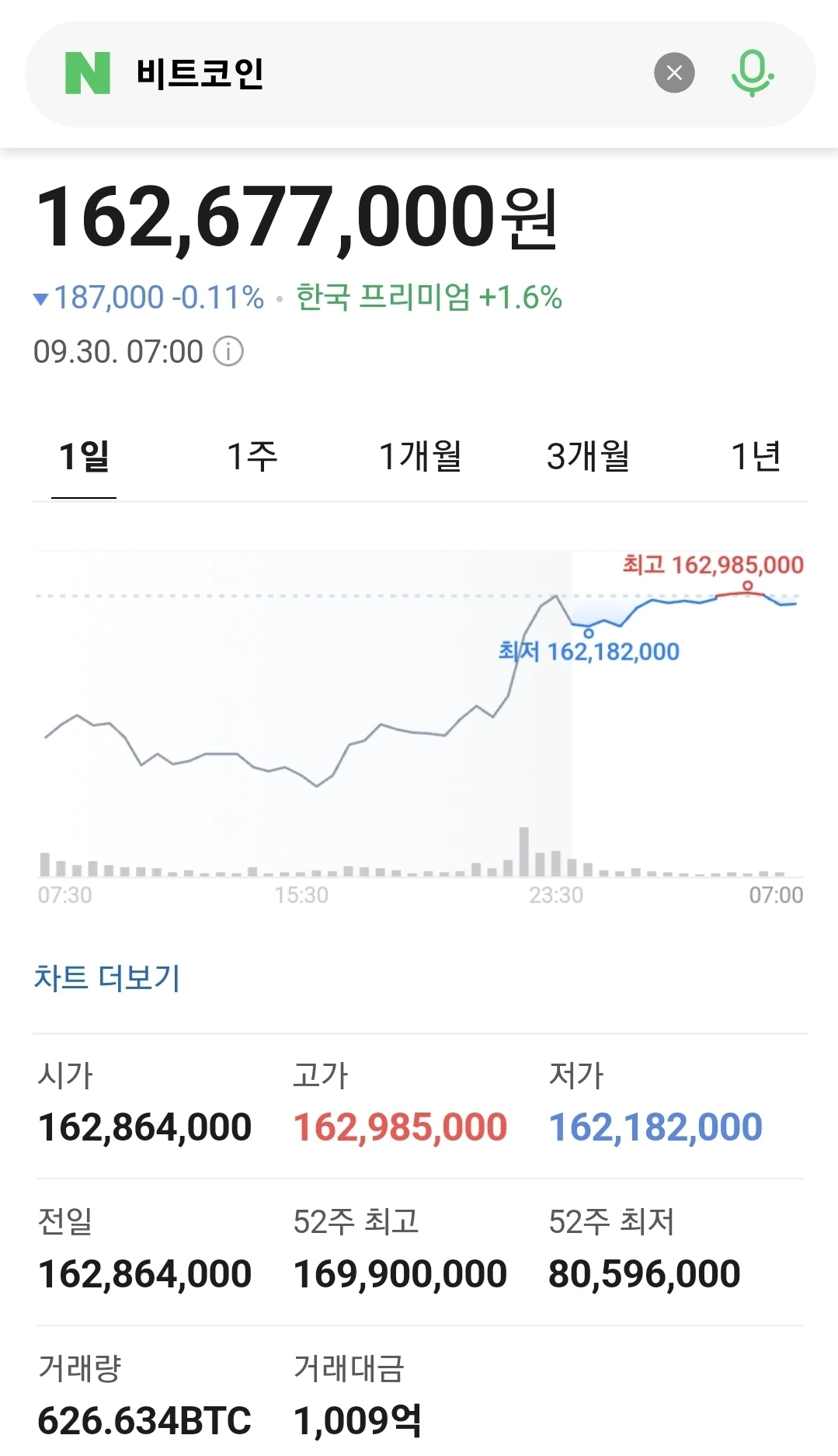View the 1년 chart range
The image size is (838, 1456).
[755, 456]
